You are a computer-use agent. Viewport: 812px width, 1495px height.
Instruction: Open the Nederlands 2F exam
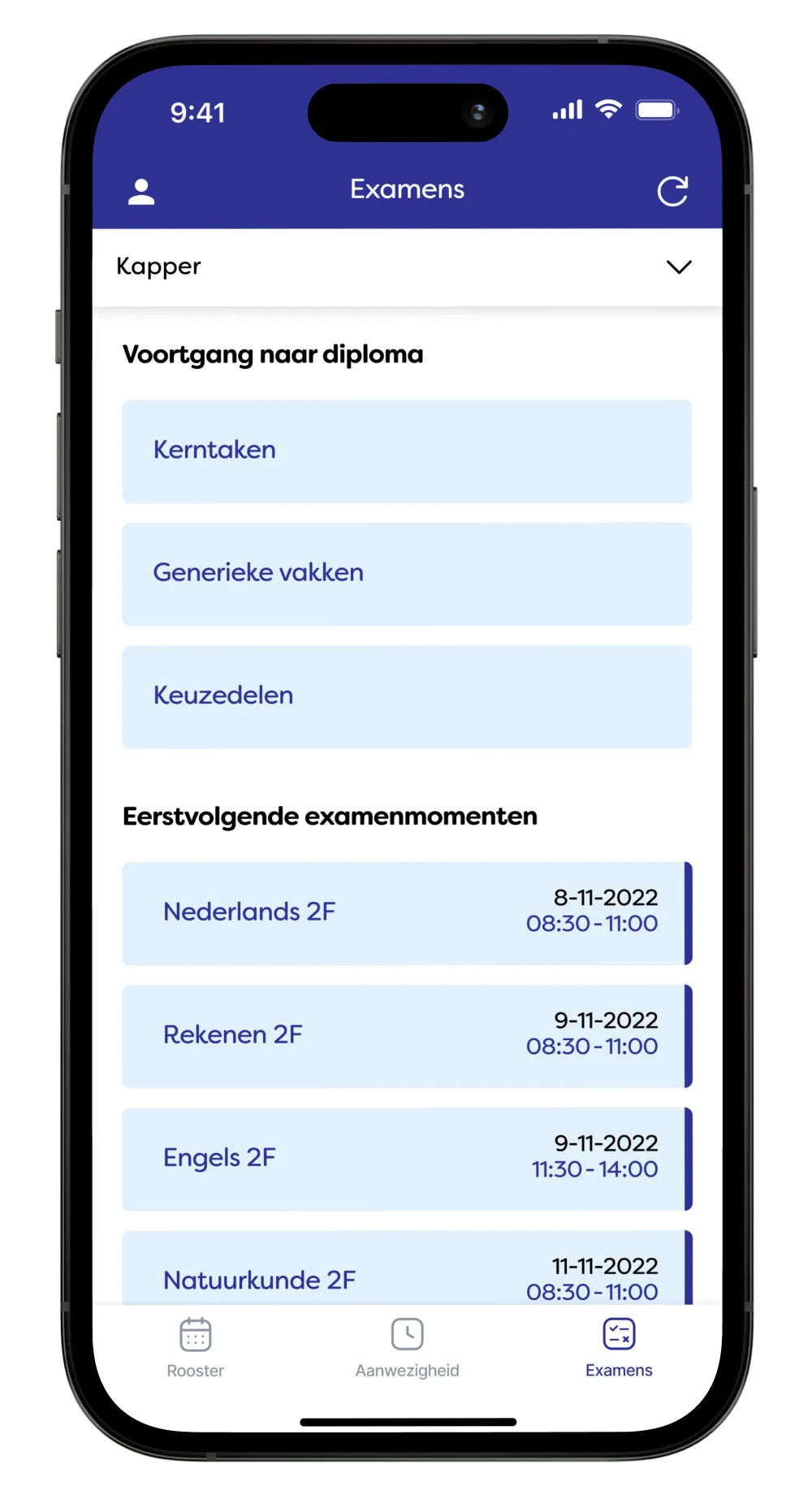coord(407,912)
